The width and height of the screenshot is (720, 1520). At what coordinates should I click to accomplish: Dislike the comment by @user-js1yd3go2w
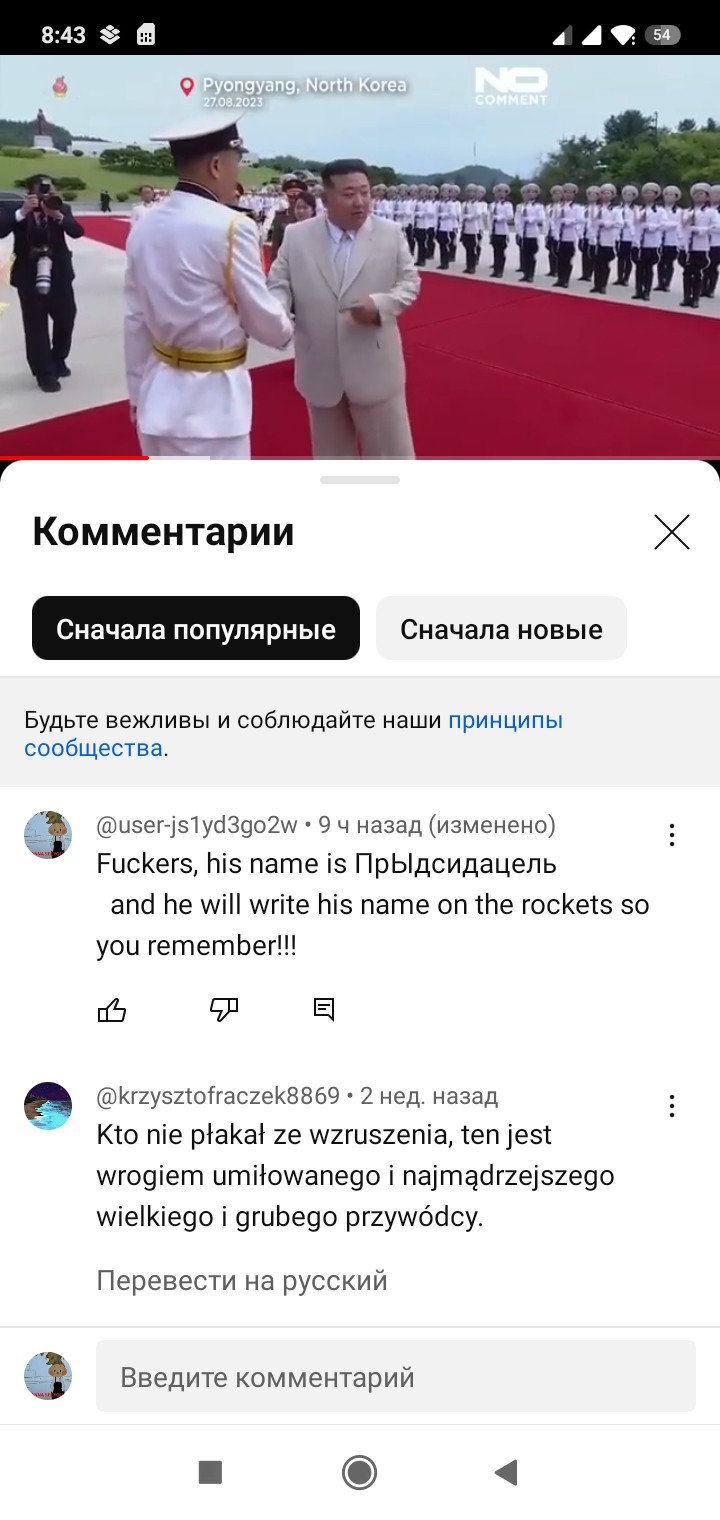pos(224,1010)
